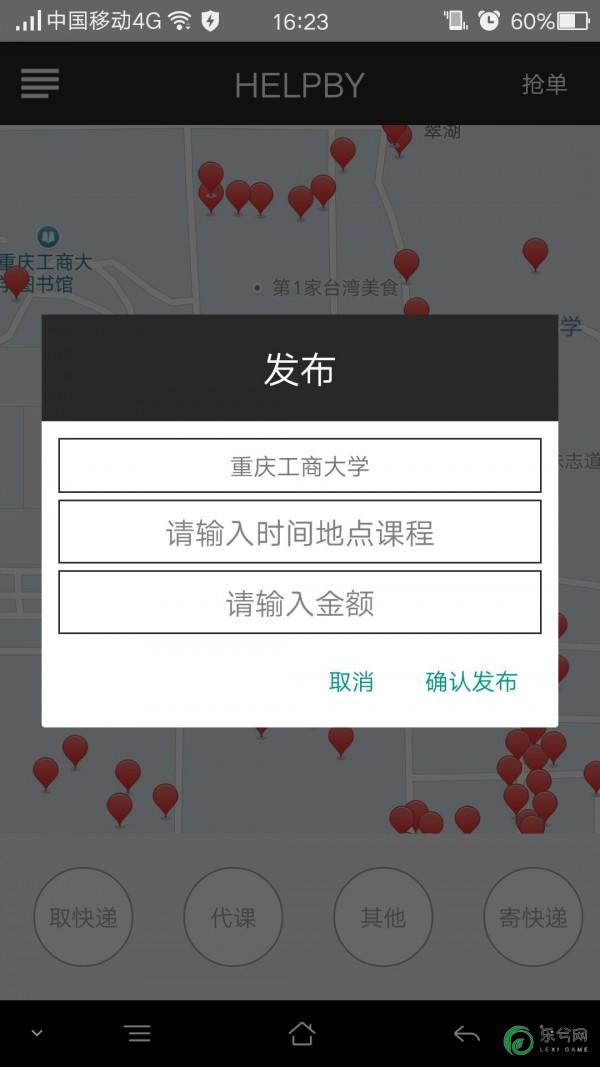Image resolution: width=600 pixels, height=1067 pixels.
Task: Choose the 寄快递 circle button
Action: pyautogui.click(x=533, y=917)
